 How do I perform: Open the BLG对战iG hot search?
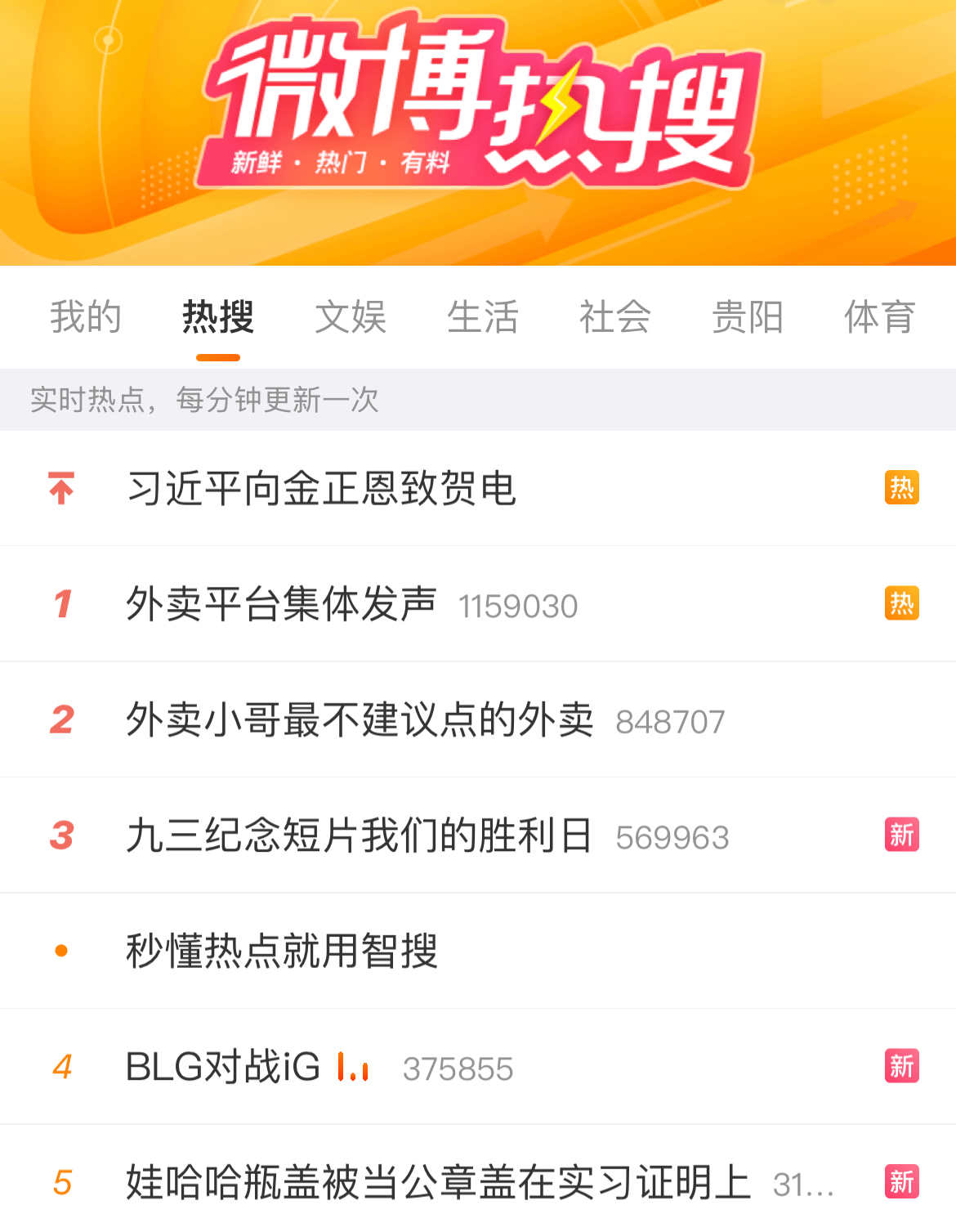click(222, 1067)
